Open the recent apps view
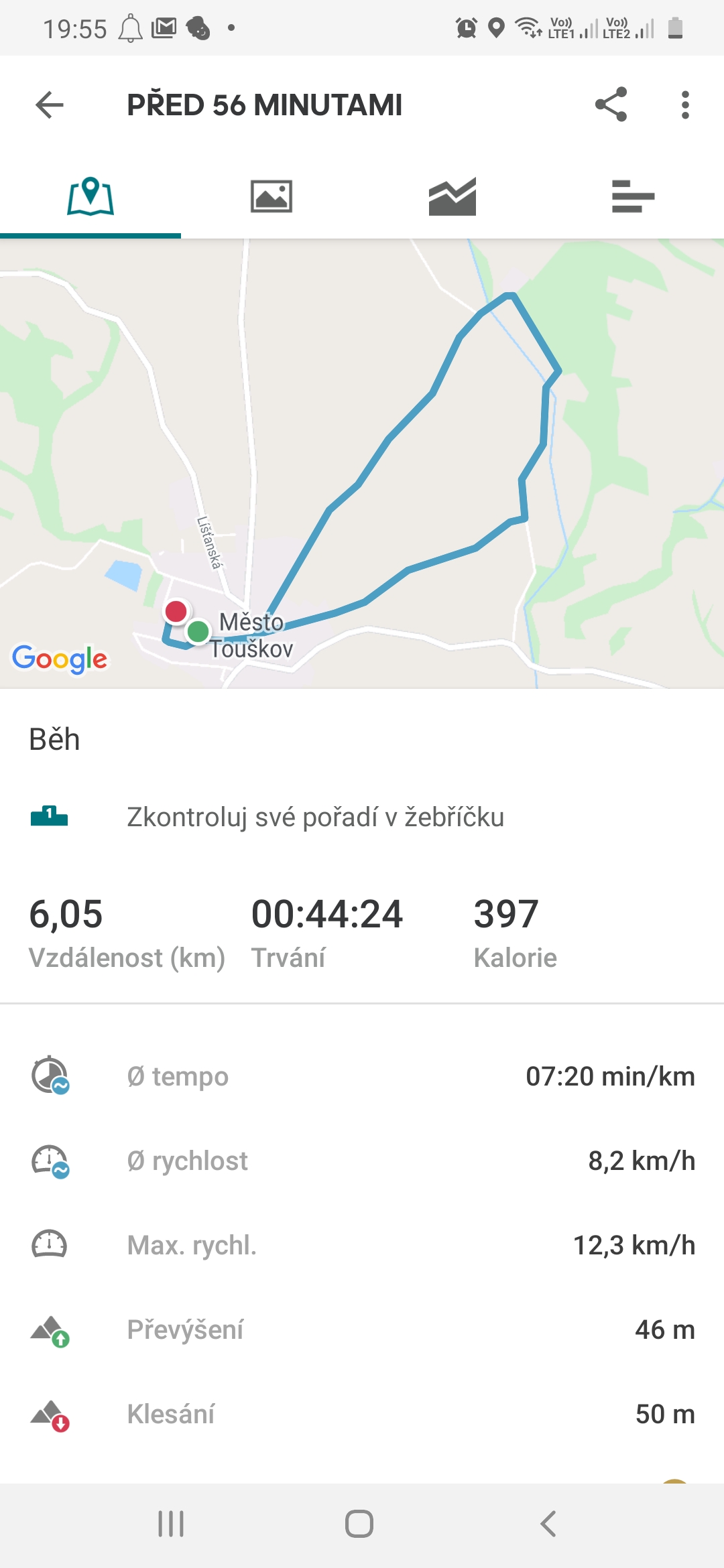Image resolution: width=724 pixels, height=1568 pixels. point(171,1524)
